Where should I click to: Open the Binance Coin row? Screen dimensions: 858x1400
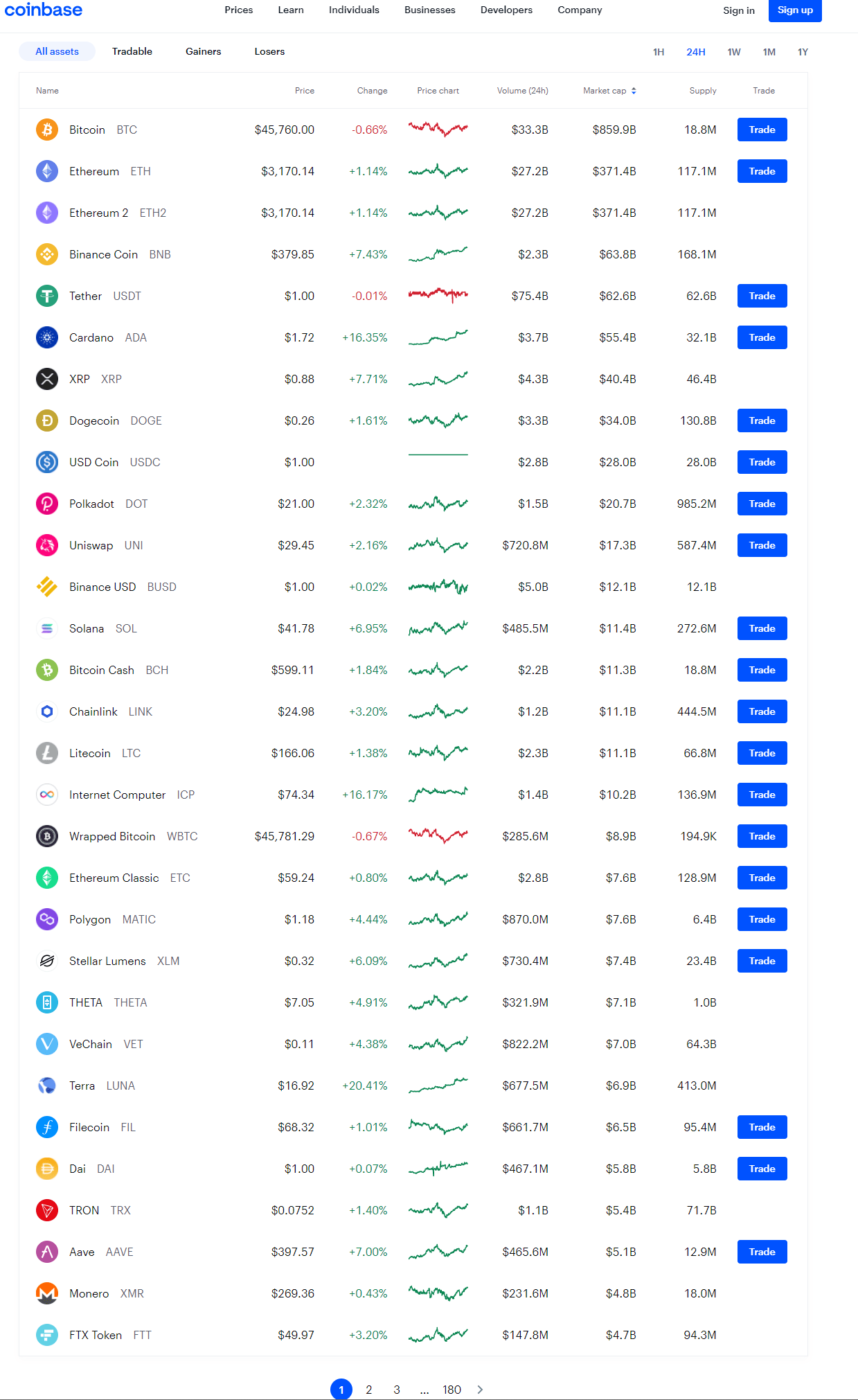click(x=413, y=254)
